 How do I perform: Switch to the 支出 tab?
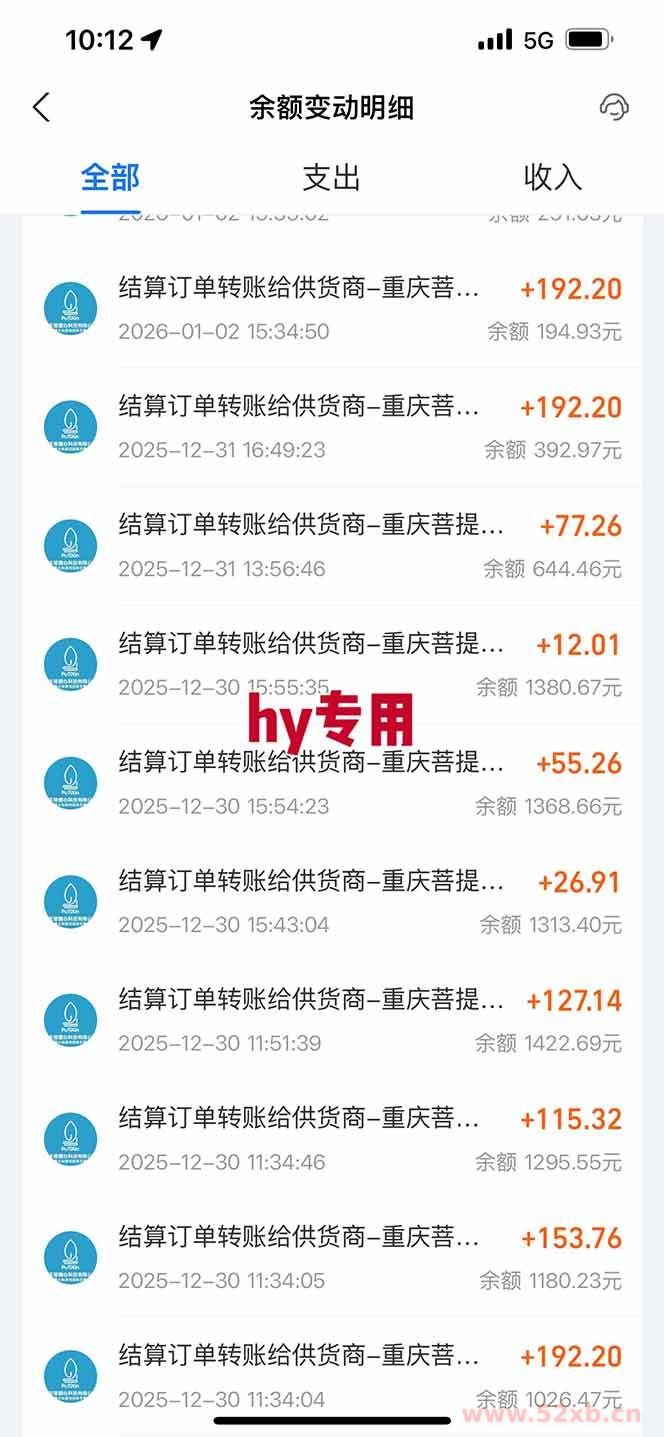point(331,178)
